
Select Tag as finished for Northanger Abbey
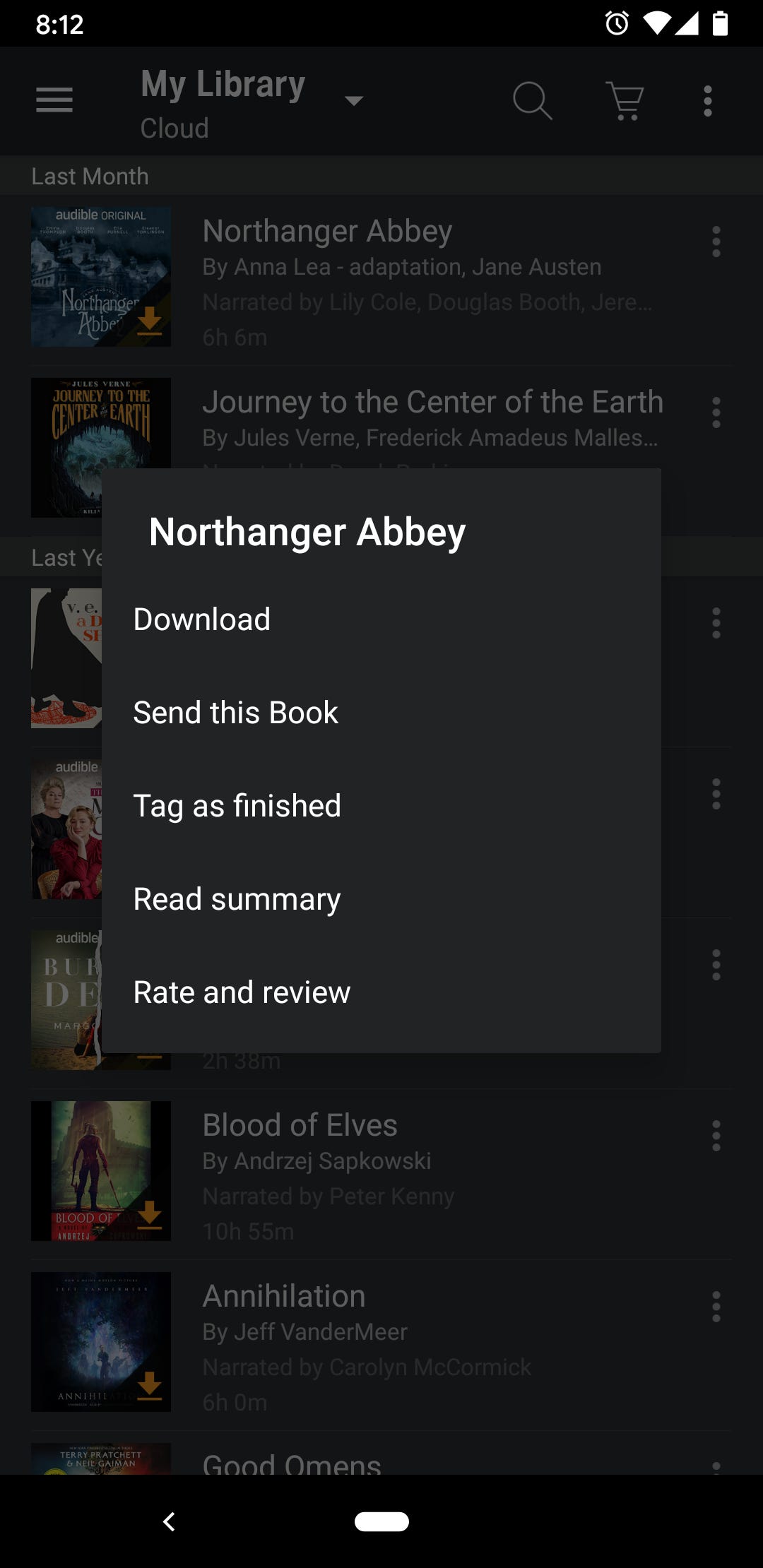237,805
